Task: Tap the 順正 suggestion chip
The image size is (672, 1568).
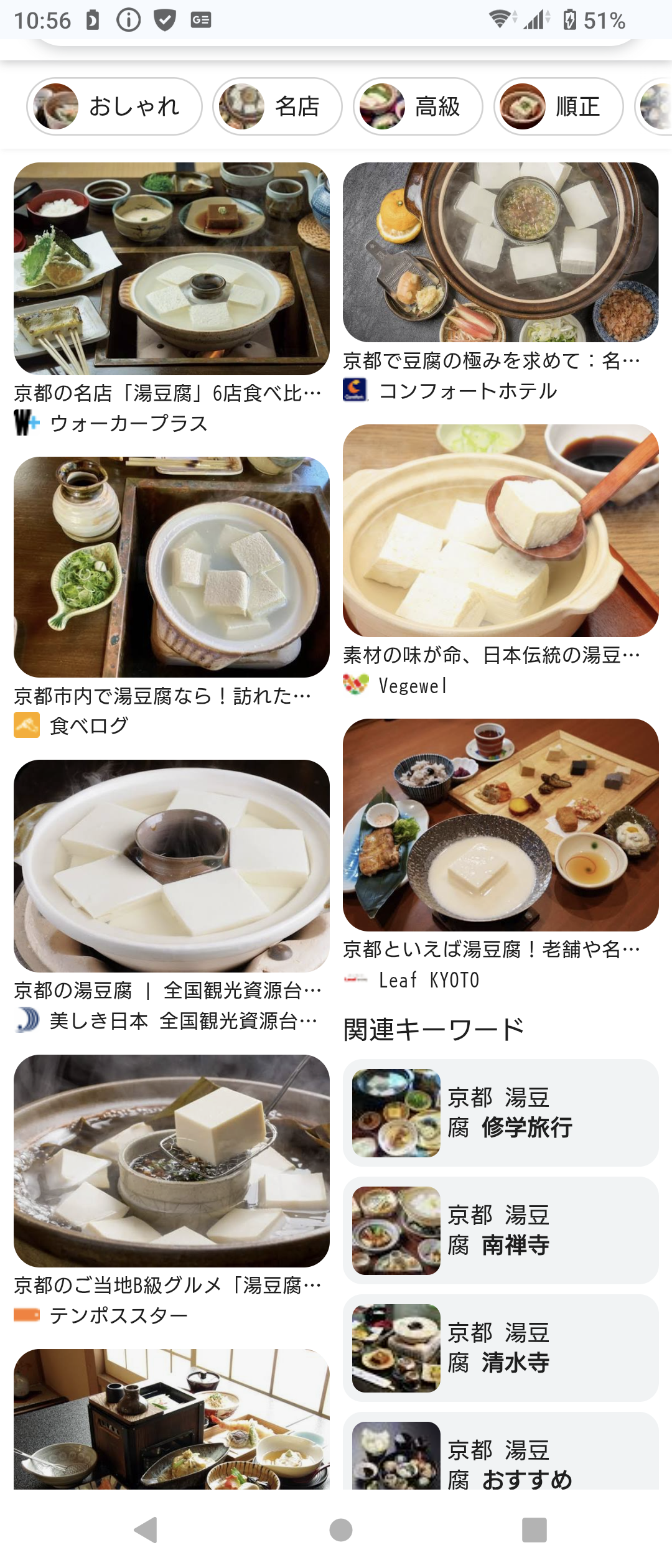Action: click(x=558, y=106)
